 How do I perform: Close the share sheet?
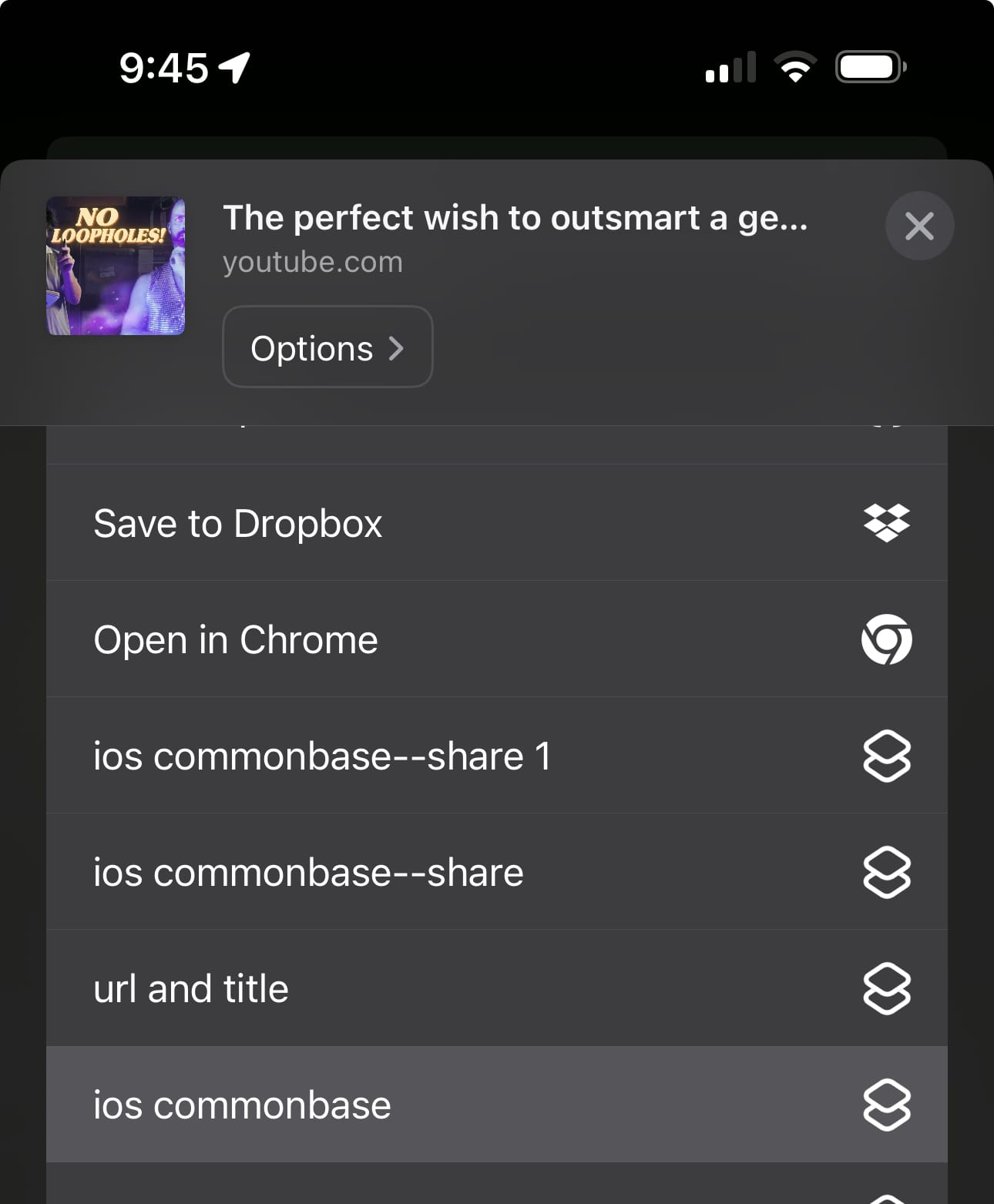click(x=919, y=226)
